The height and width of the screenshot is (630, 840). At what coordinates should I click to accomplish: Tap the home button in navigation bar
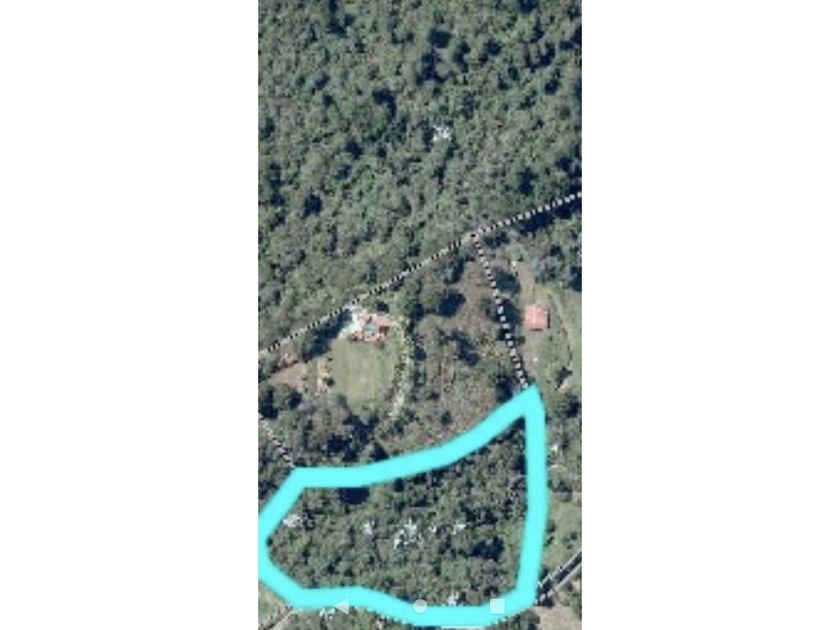pyautogui.click(x=420, y=606)
